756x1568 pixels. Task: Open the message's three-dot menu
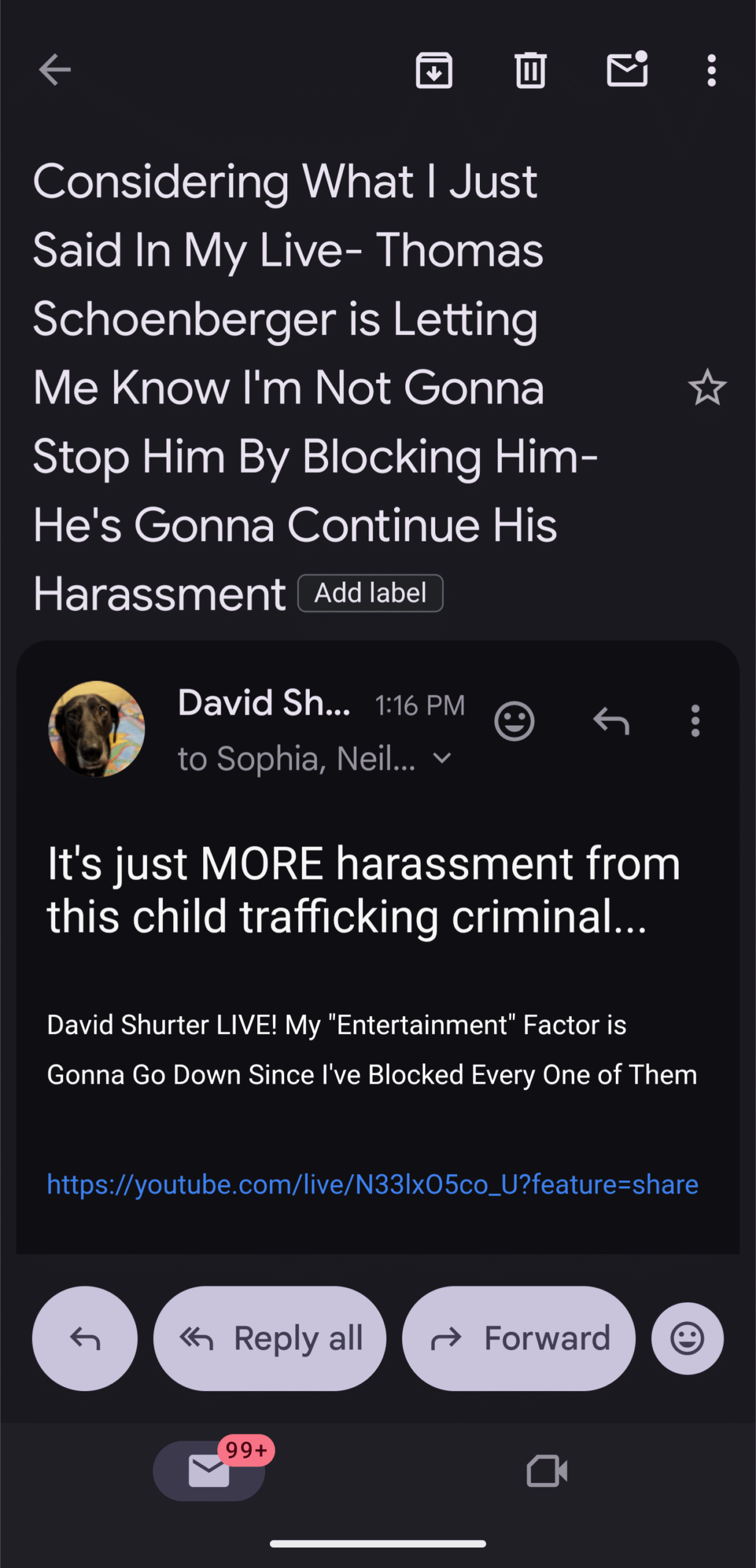coord(695,721)
